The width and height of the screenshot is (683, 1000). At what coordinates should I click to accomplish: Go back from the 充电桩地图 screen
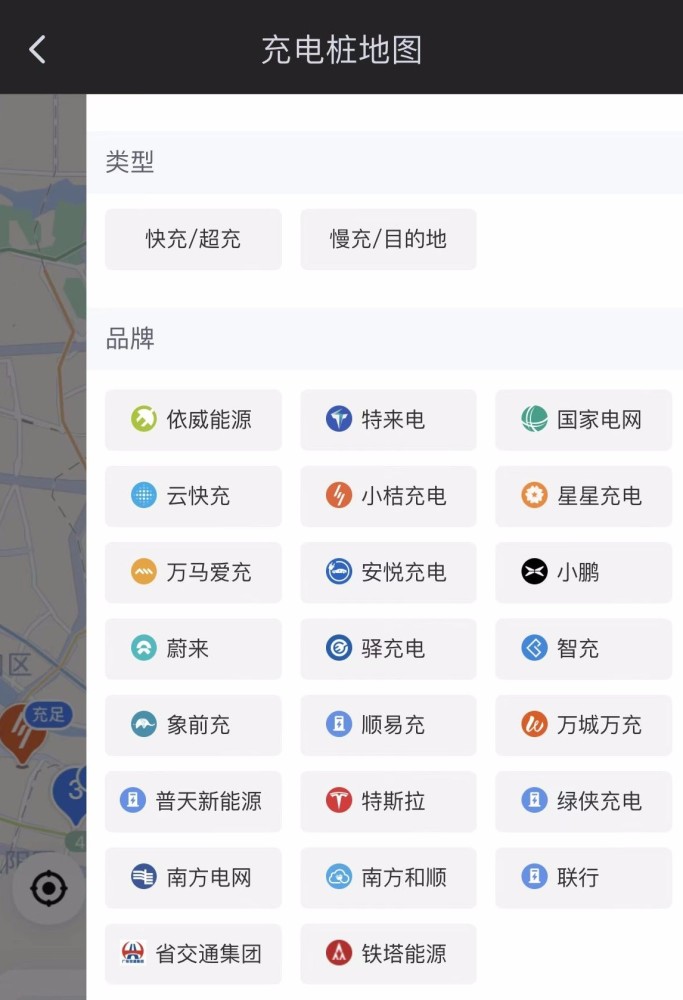click(x=38, y=49)
